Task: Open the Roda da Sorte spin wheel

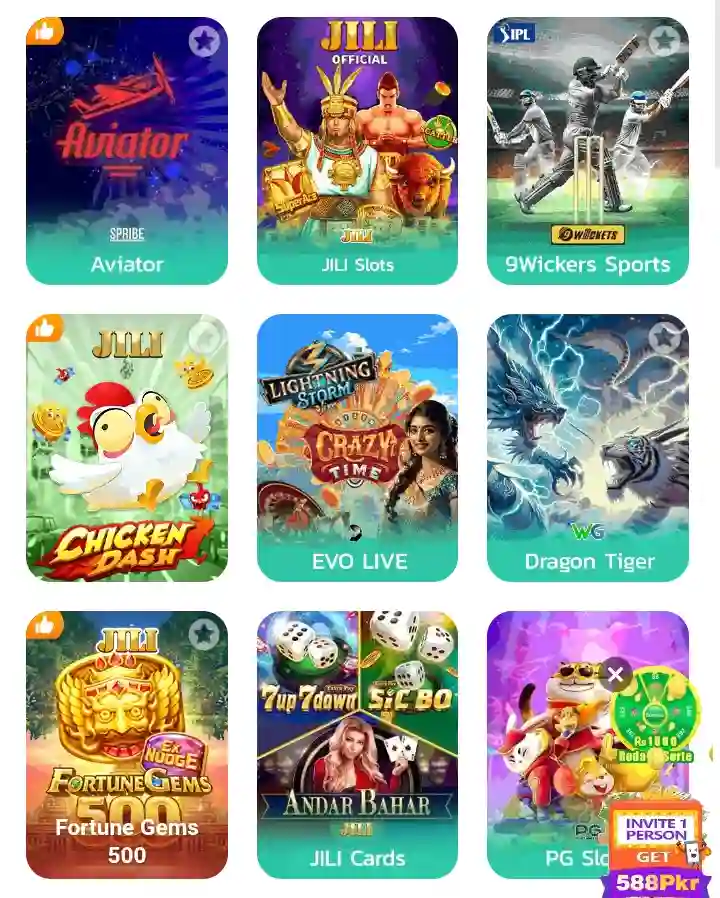Action: coord(657,715)
